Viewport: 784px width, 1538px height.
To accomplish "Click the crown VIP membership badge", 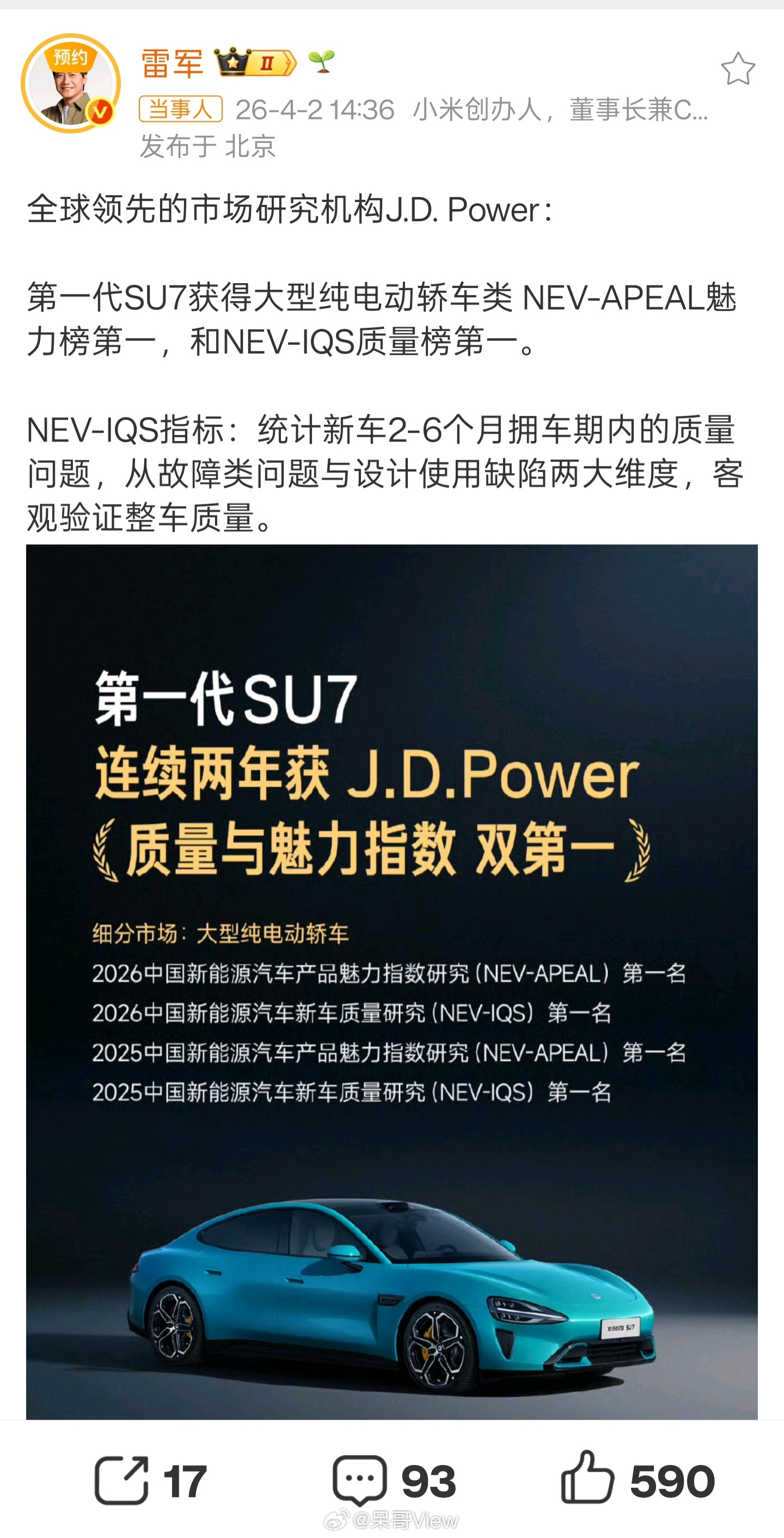I will pos(232,62).
